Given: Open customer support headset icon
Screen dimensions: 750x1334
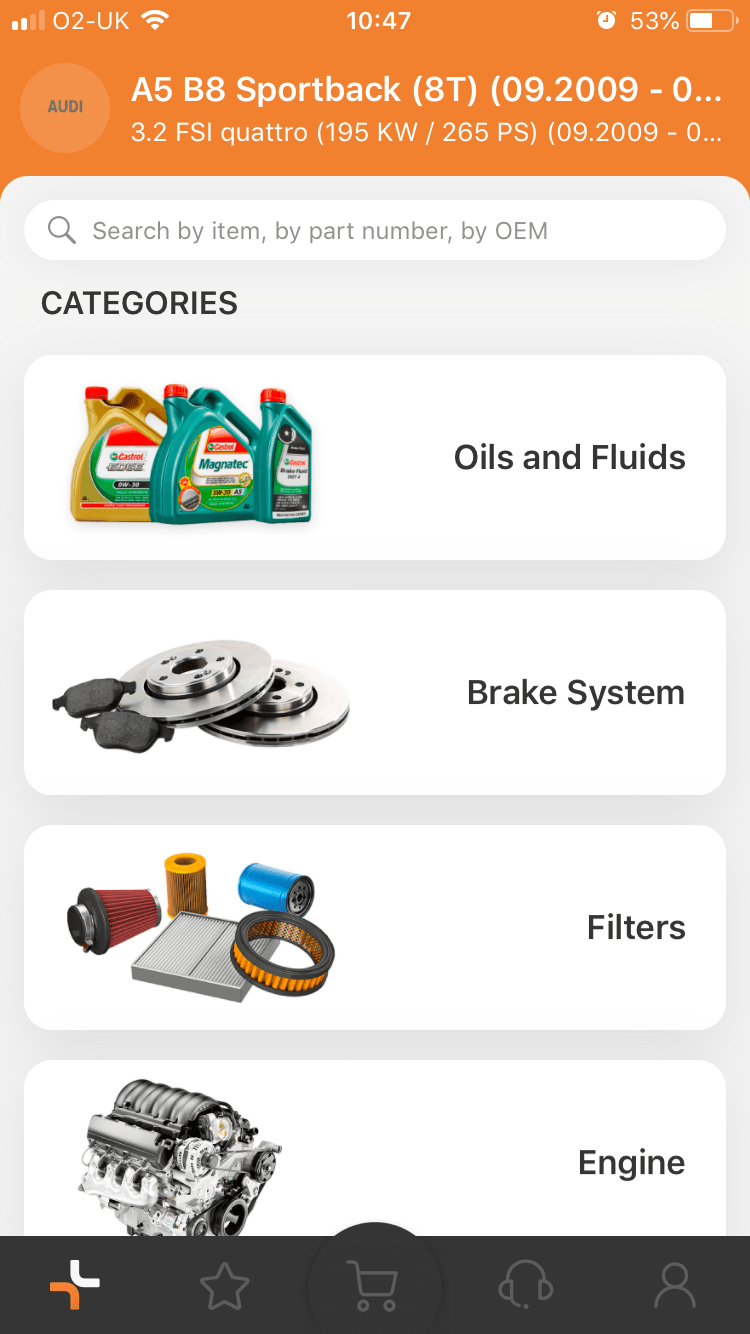Looking at the screenshot, I should 524,1286.
